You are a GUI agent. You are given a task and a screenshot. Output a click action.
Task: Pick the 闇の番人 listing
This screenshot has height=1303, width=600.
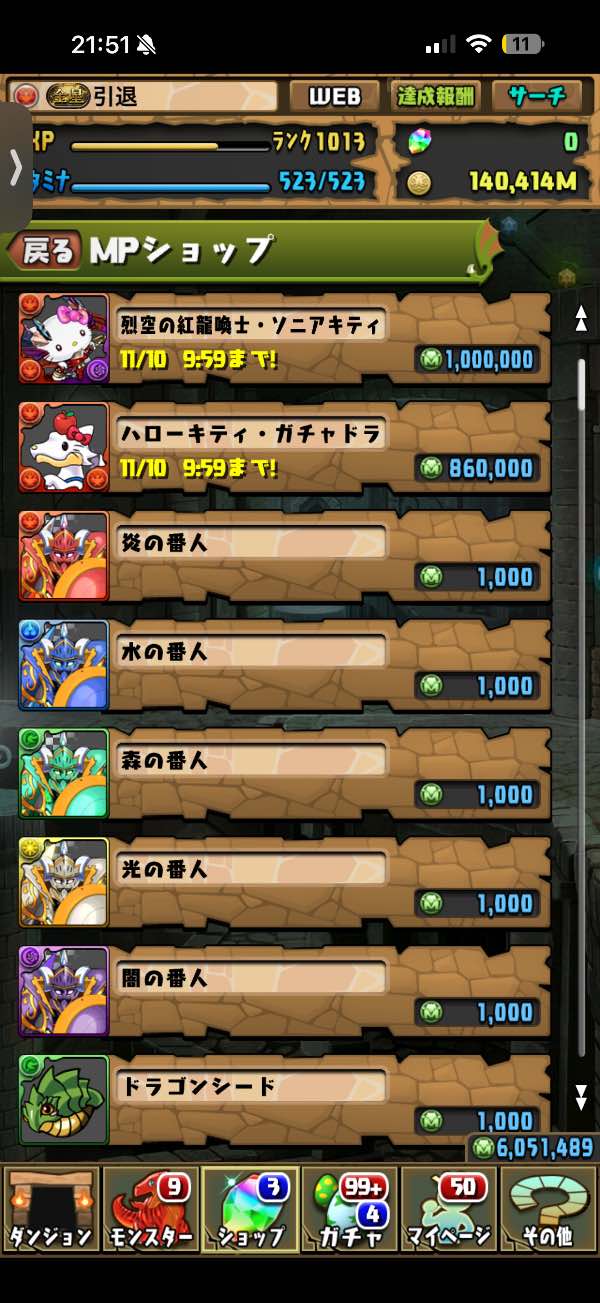tap(285, 991)
